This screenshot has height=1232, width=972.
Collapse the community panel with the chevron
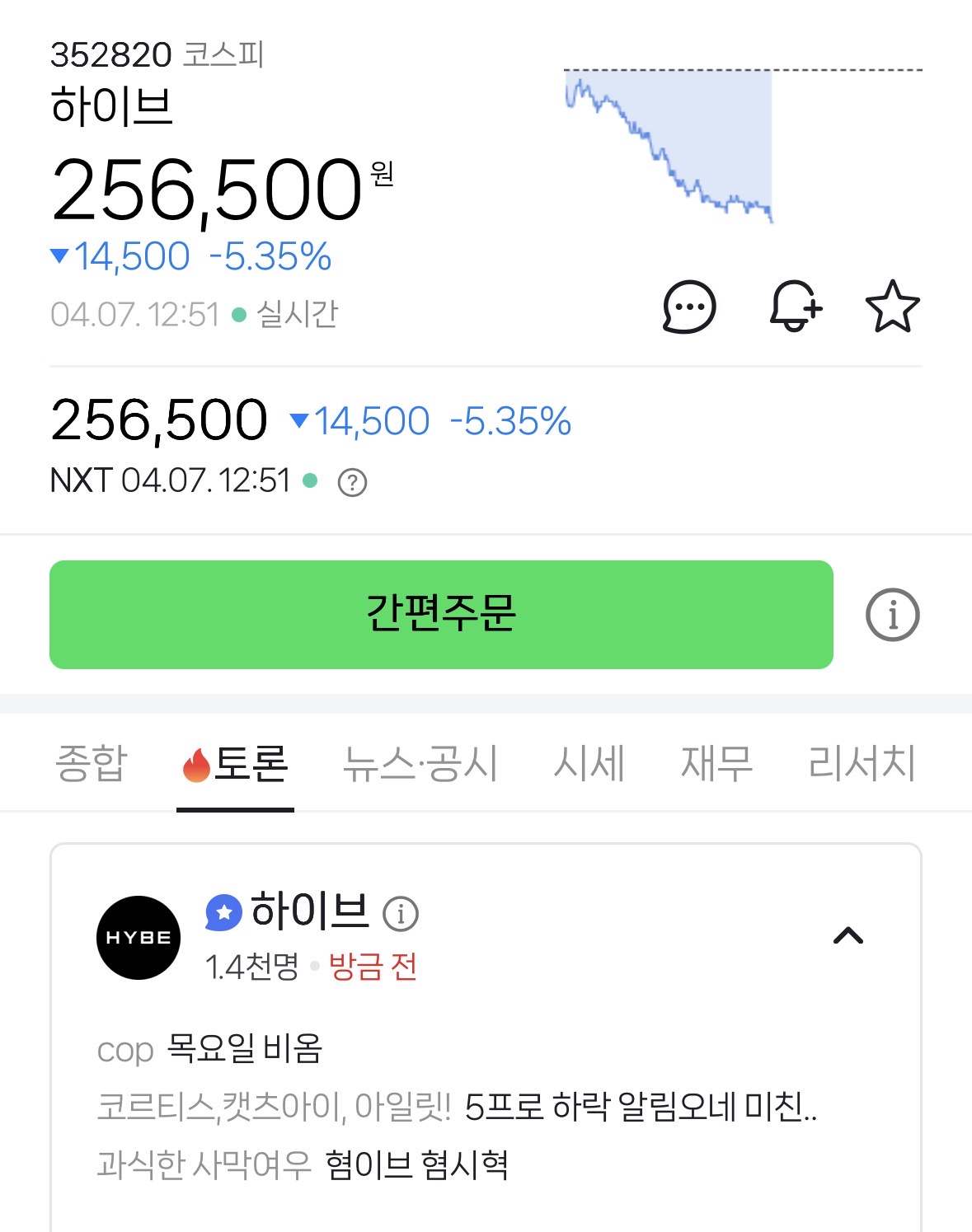[849, 935]
